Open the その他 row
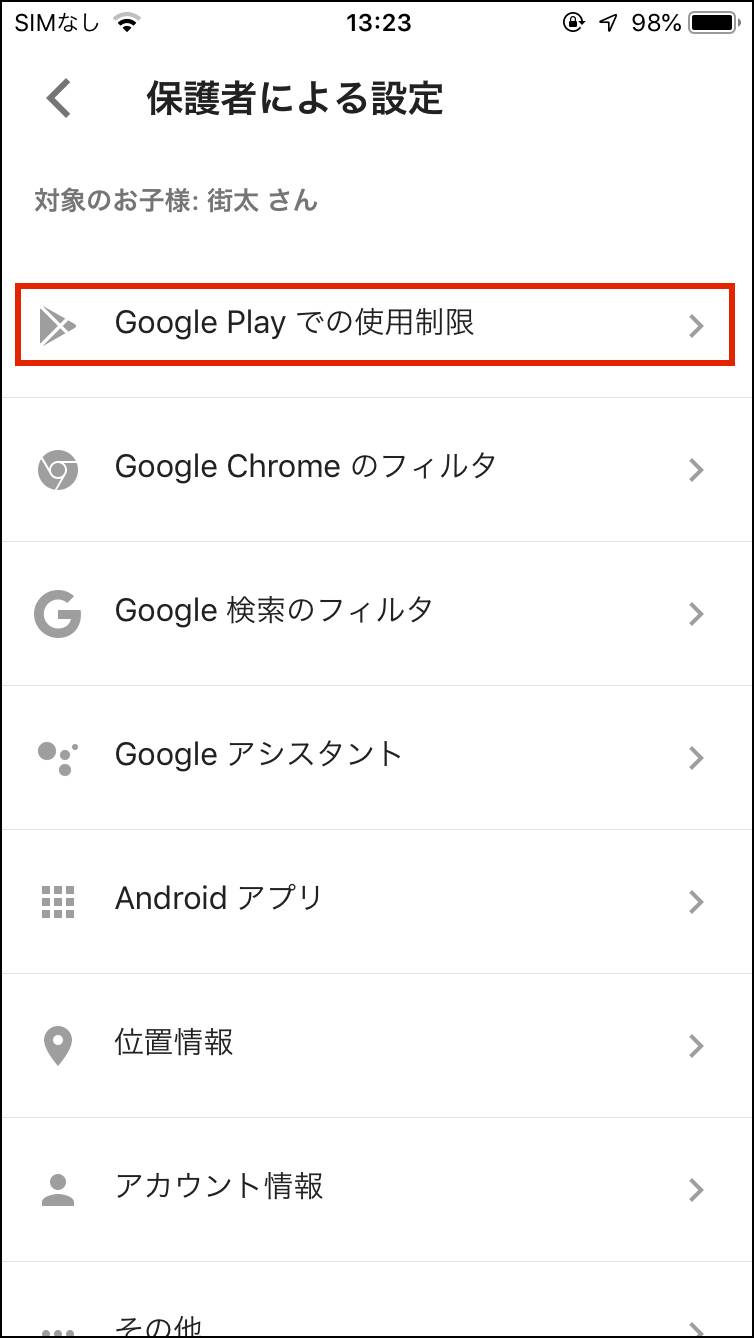The height and width of the screenshot is (1338, 754). (x=376, y=1299)
